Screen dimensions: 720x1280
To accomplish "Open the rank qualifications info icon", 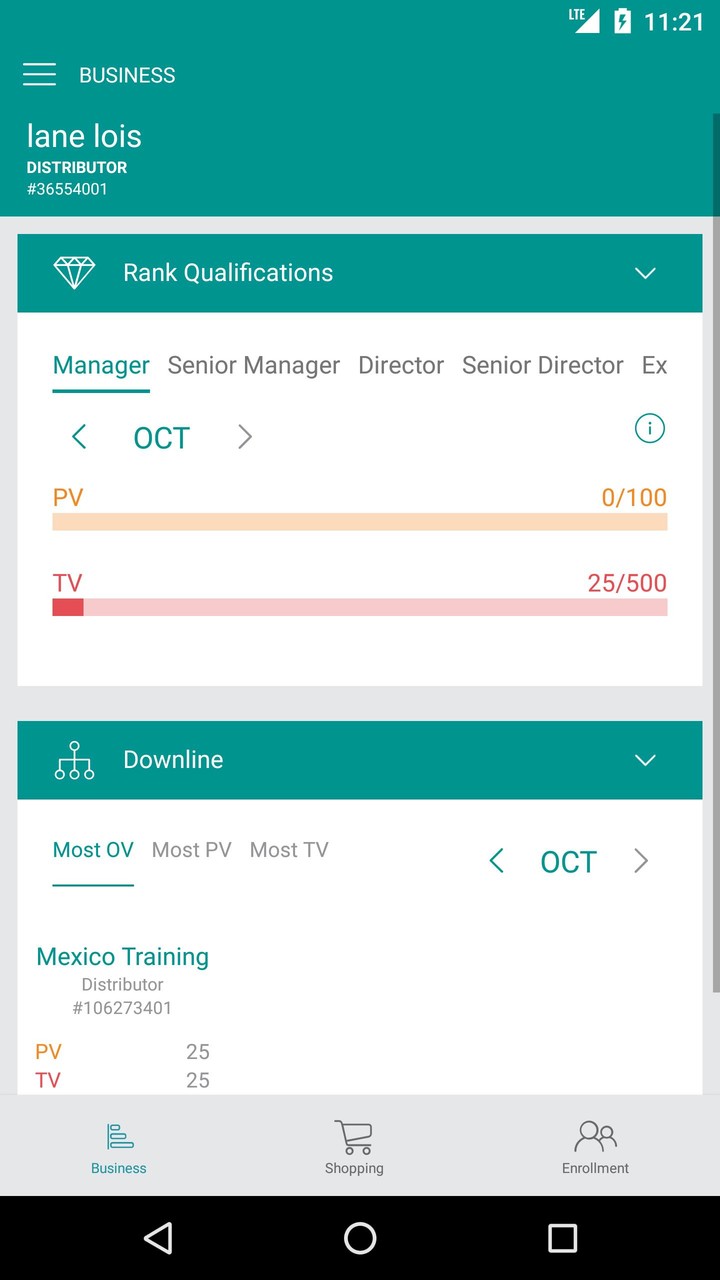I will [x=650, y=429].
